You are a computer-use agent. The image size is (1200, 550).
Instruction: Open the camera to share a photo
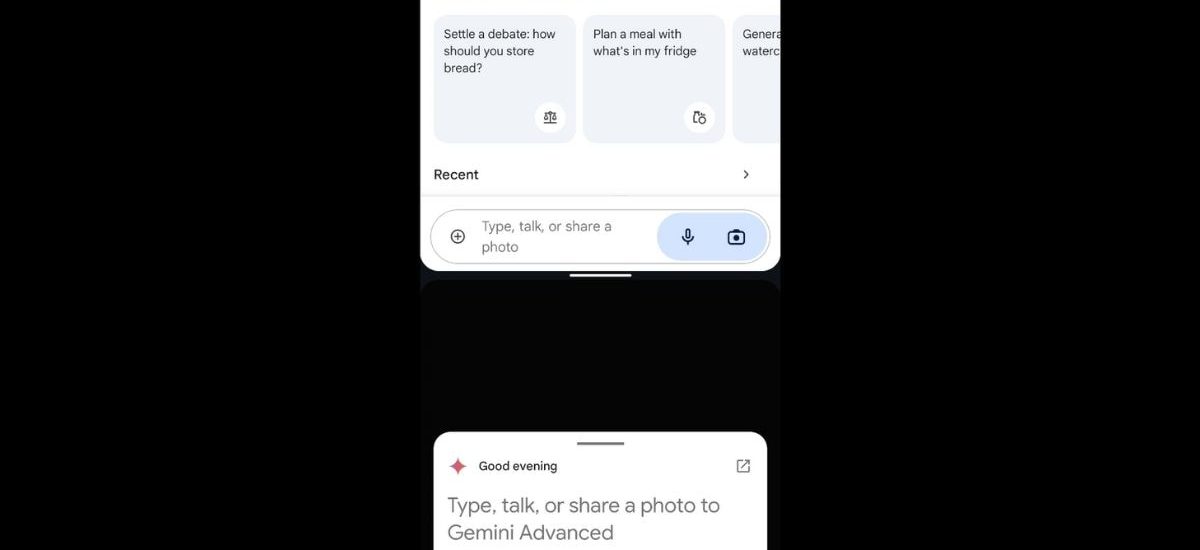736,237
